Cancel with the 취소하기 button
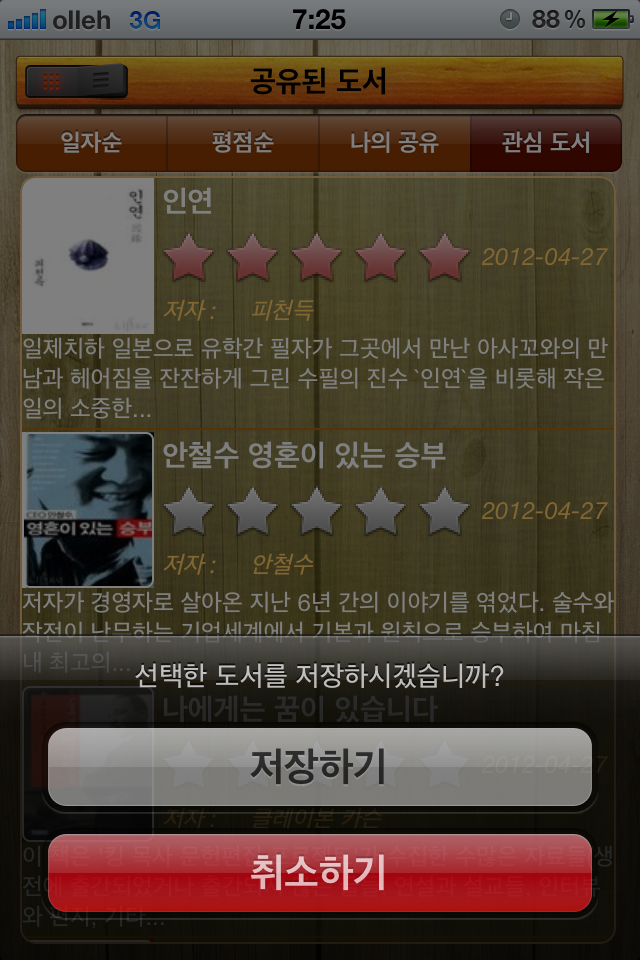The width and height of the screenshot is (640, 960). point(320,872)
